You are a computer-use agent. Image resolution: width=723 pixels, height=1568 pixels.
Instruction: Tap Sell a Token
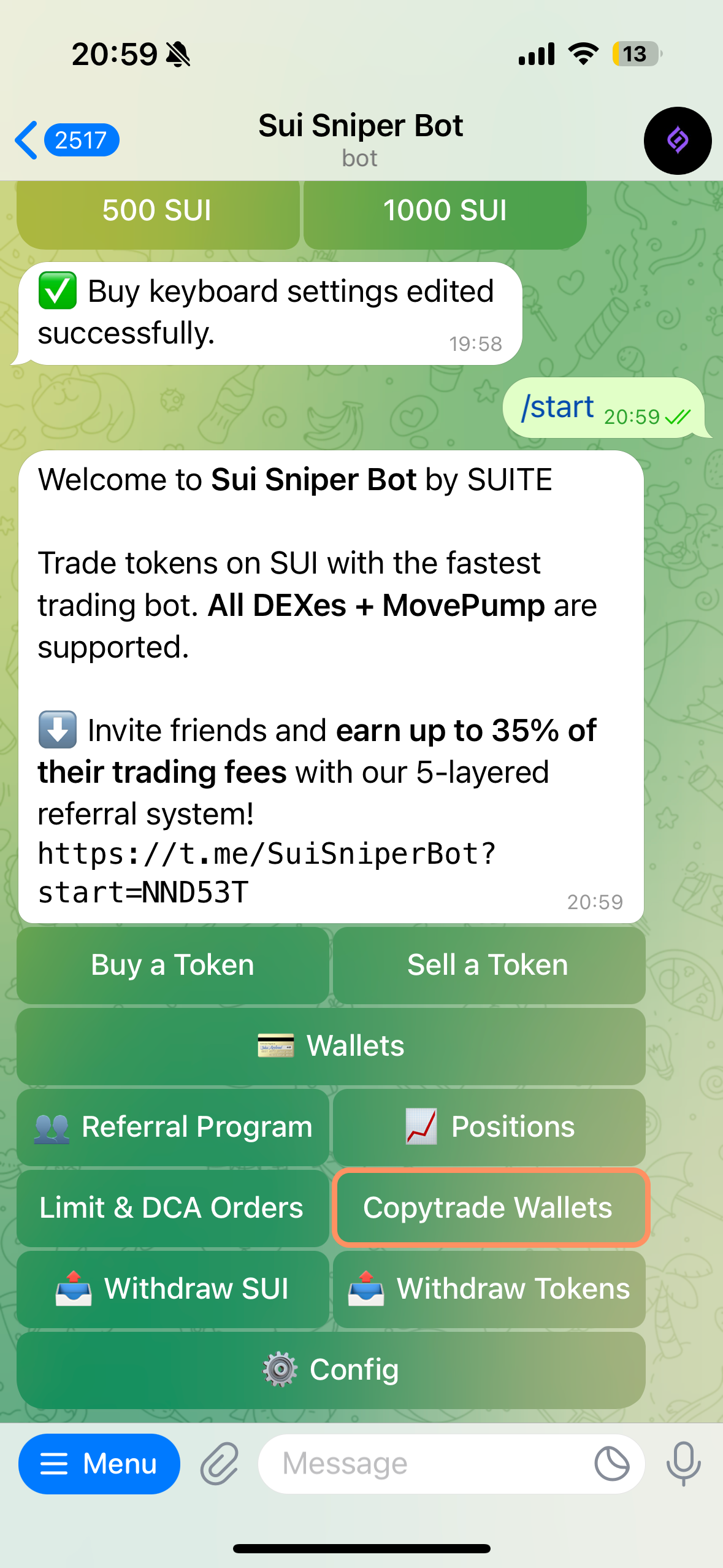488,965
